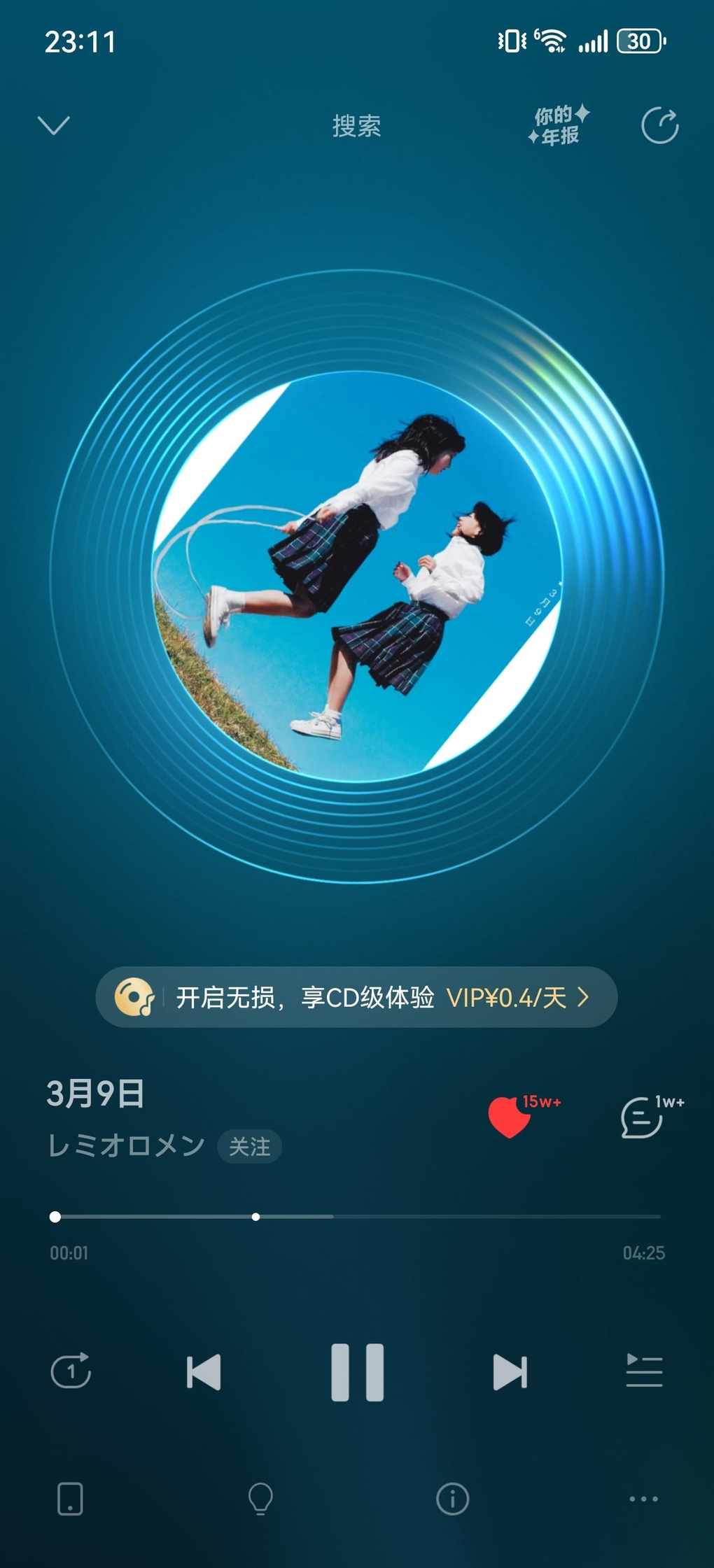Tap the light bulb icon

tap(260, 1499)
